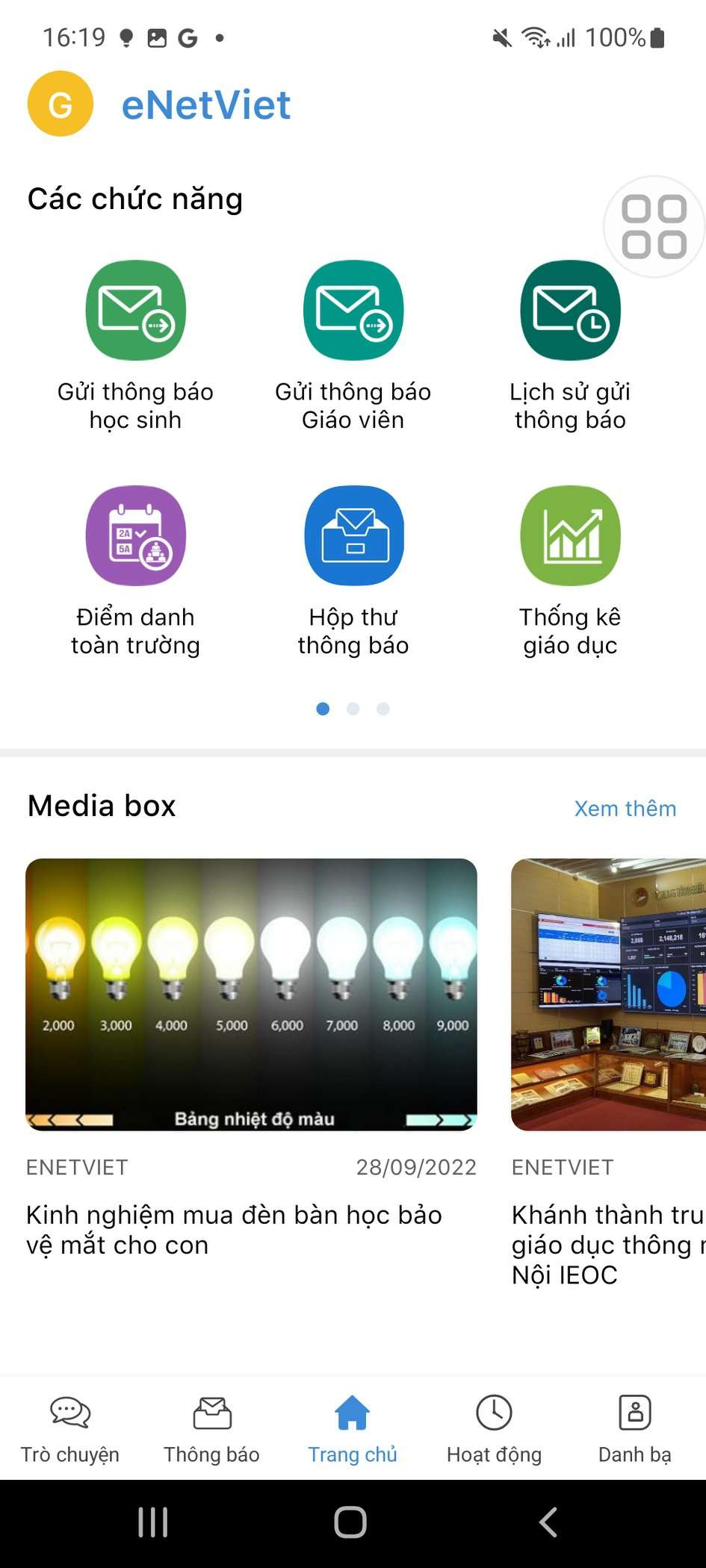Open the profile avatar G

61,104
